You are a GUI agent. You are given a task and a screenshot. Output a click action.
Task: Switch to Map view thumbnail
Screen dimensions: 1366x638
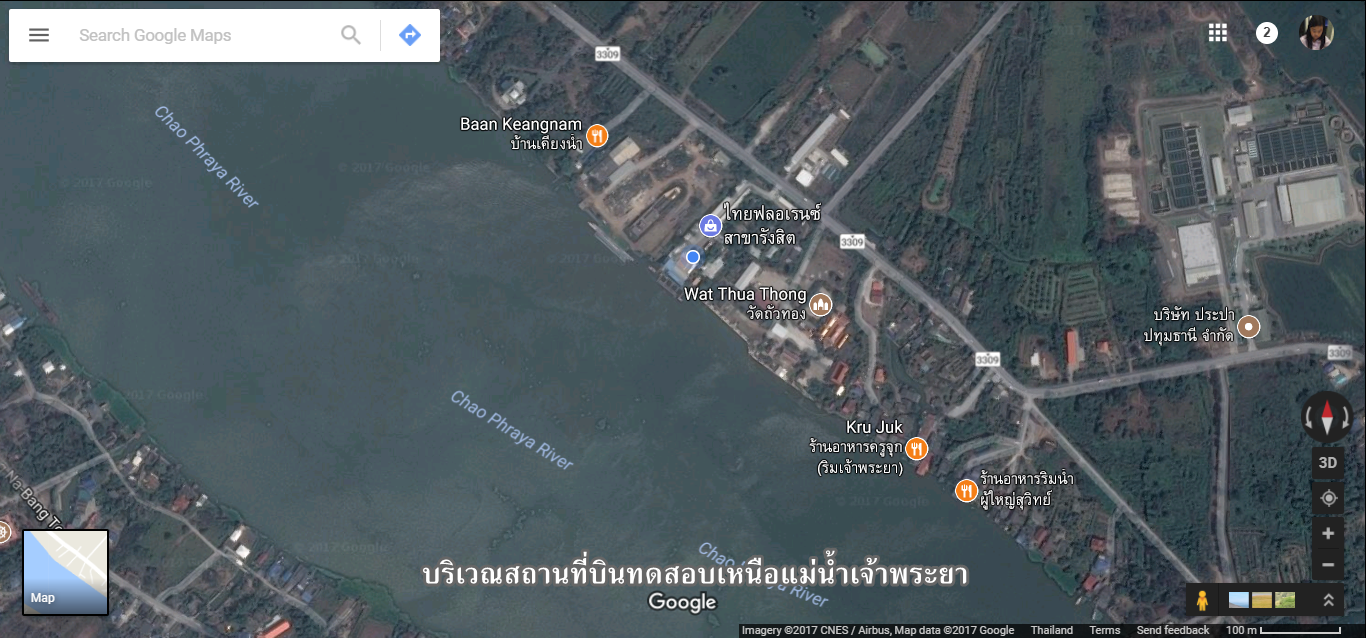pos(66,572)
